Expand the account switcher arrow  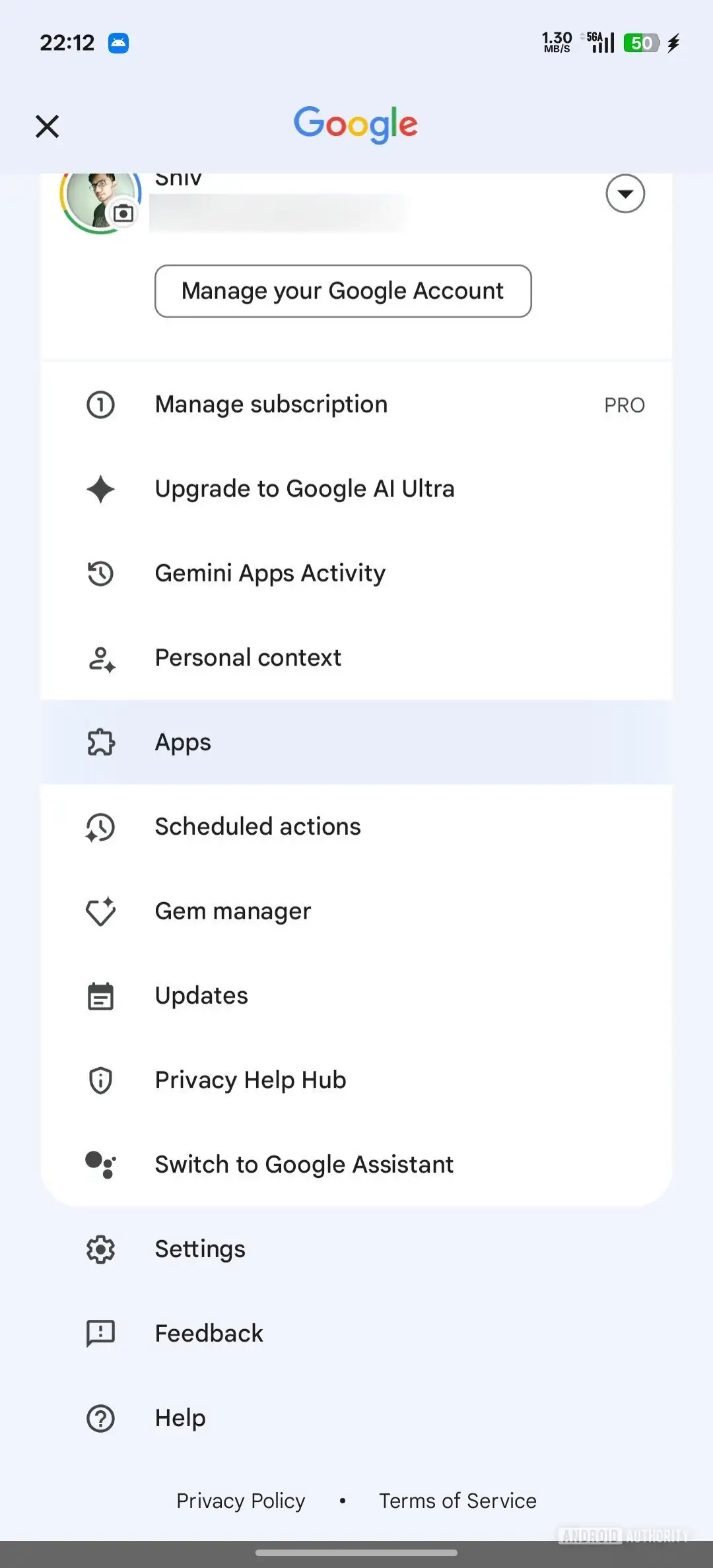click(625, 193)
